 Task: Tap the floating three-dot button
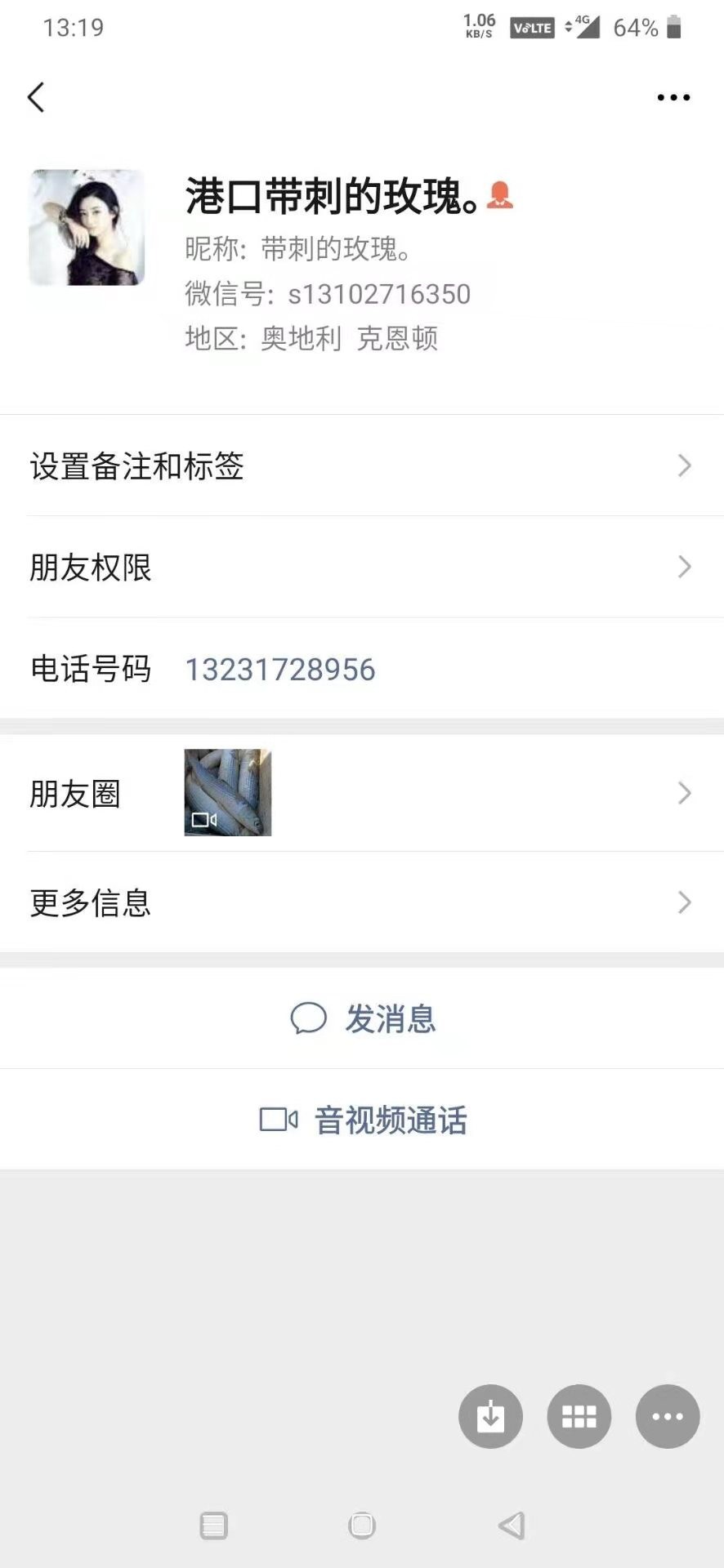pyautogui.click(x=667, y=1416)
